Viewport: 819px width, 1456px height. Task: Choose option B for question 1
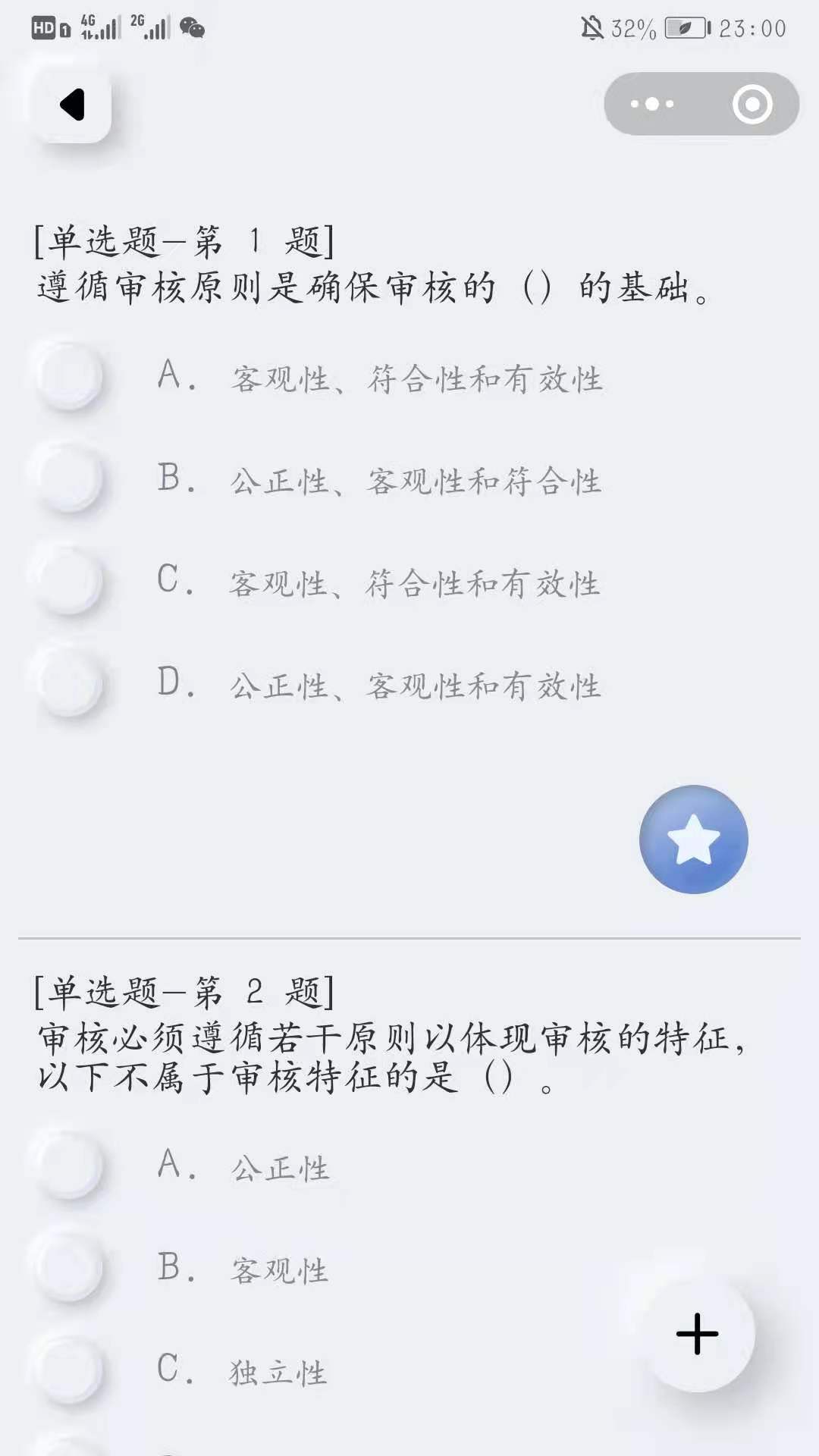pos(69,479)
